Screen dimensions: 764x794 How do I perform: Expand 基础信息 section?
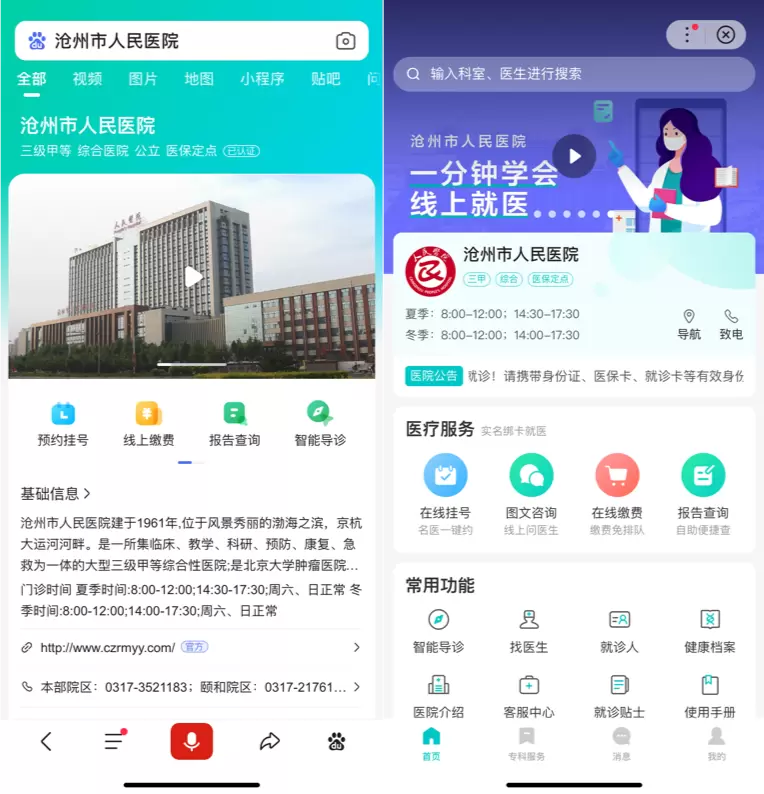coord(56,493)
